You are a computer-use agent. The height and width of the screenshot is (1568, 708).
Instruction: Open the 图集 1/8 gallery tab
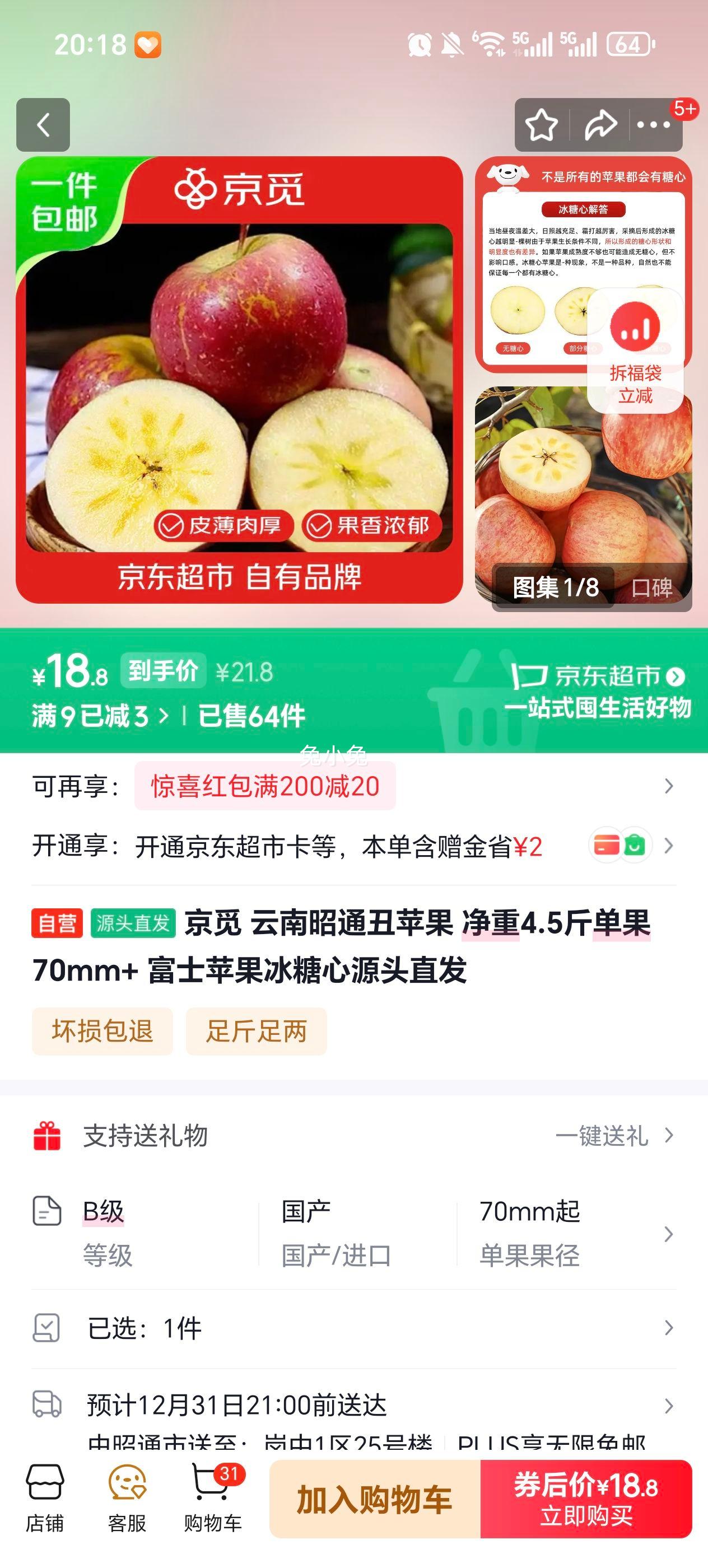(x=556, y=586)
